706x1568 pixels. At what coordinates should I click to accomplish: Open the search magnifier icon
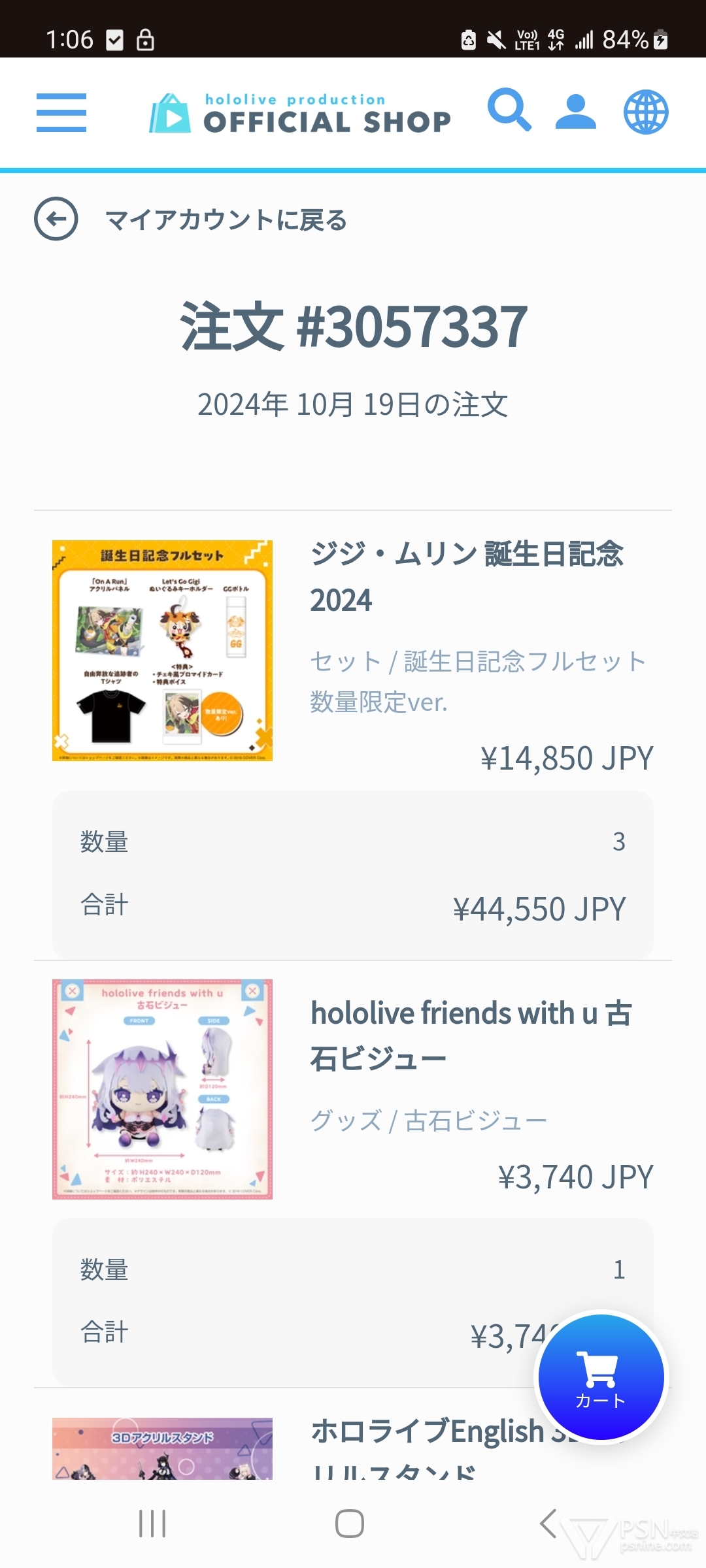coord(509,110)
